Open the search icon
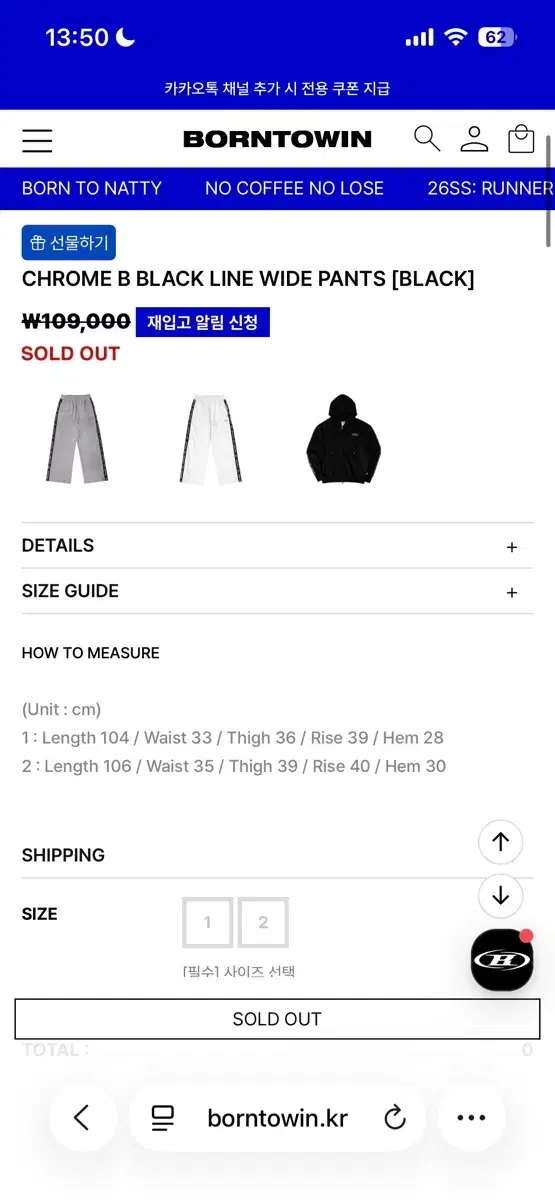The image size is (555, 1200). 427,139
